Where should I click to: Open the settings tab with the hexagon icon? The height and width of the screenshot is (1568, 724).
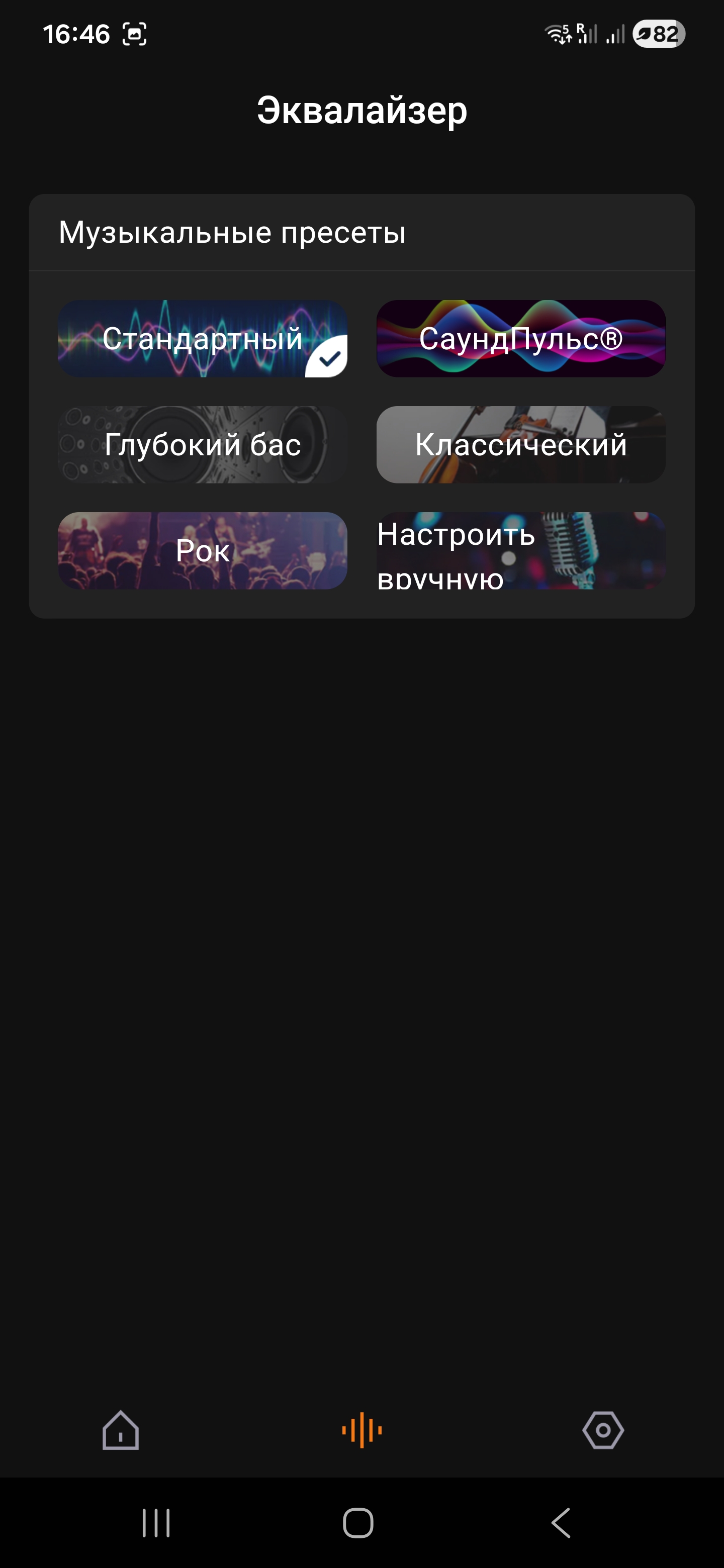[x=603, y=1430]
